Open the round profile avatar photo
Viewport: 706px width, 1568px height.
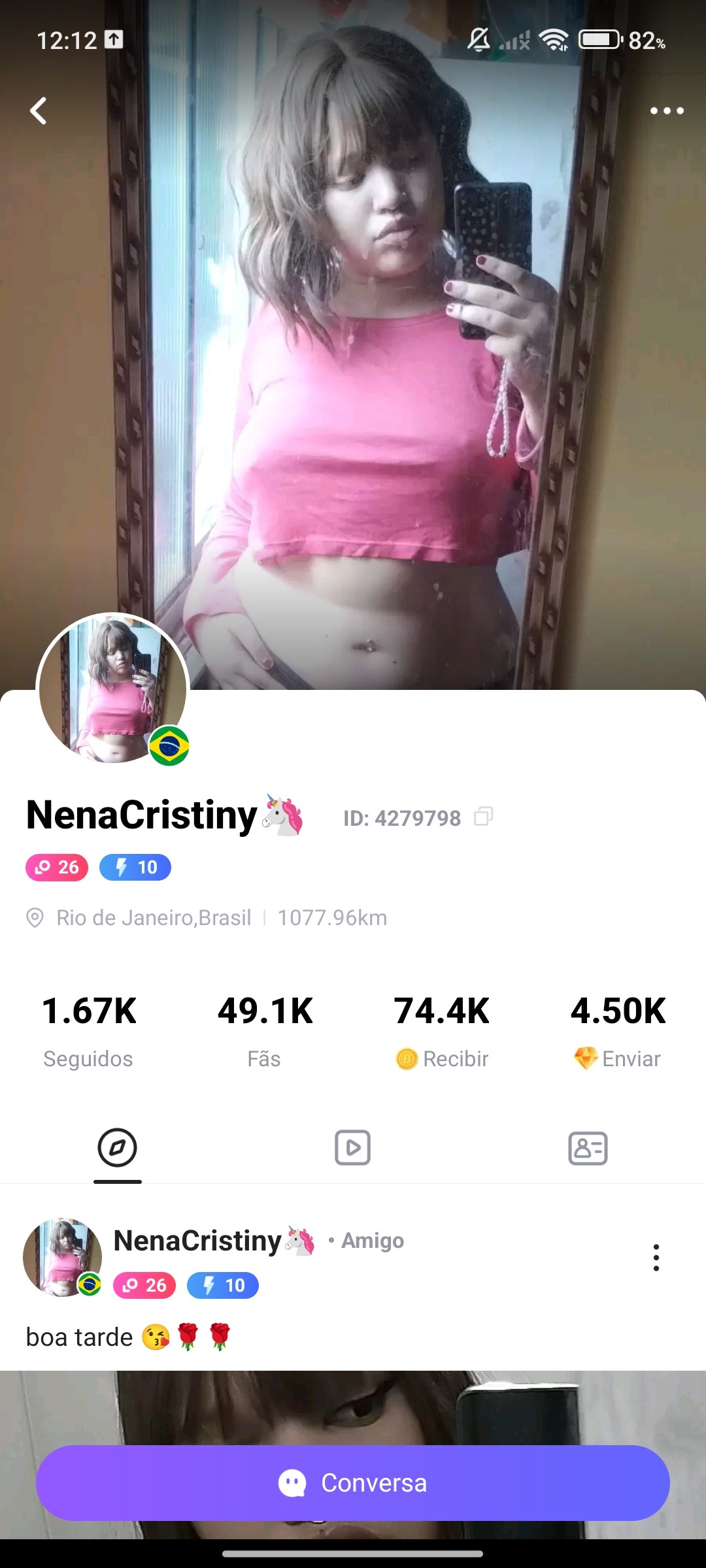coord(112,688)
